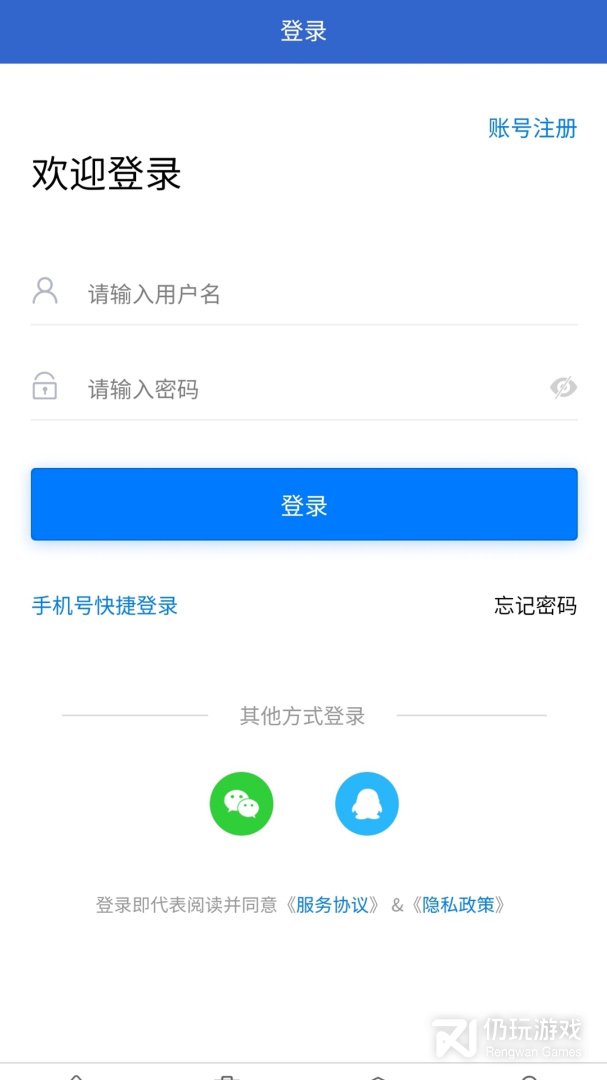
Task: Log in with the QQ penguin icon
Action: pyautogui.click(x=367, y=803)
